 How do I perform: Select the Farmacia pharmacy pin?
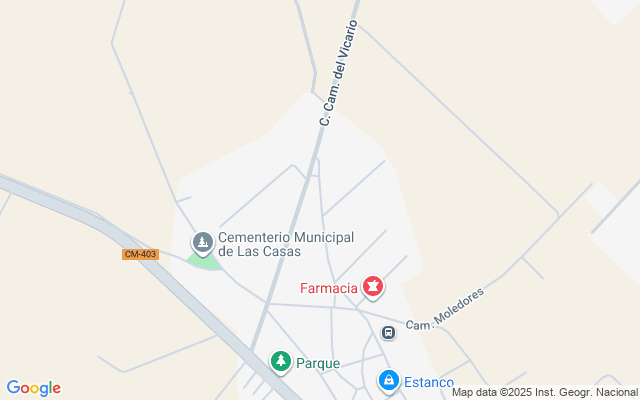373,288
